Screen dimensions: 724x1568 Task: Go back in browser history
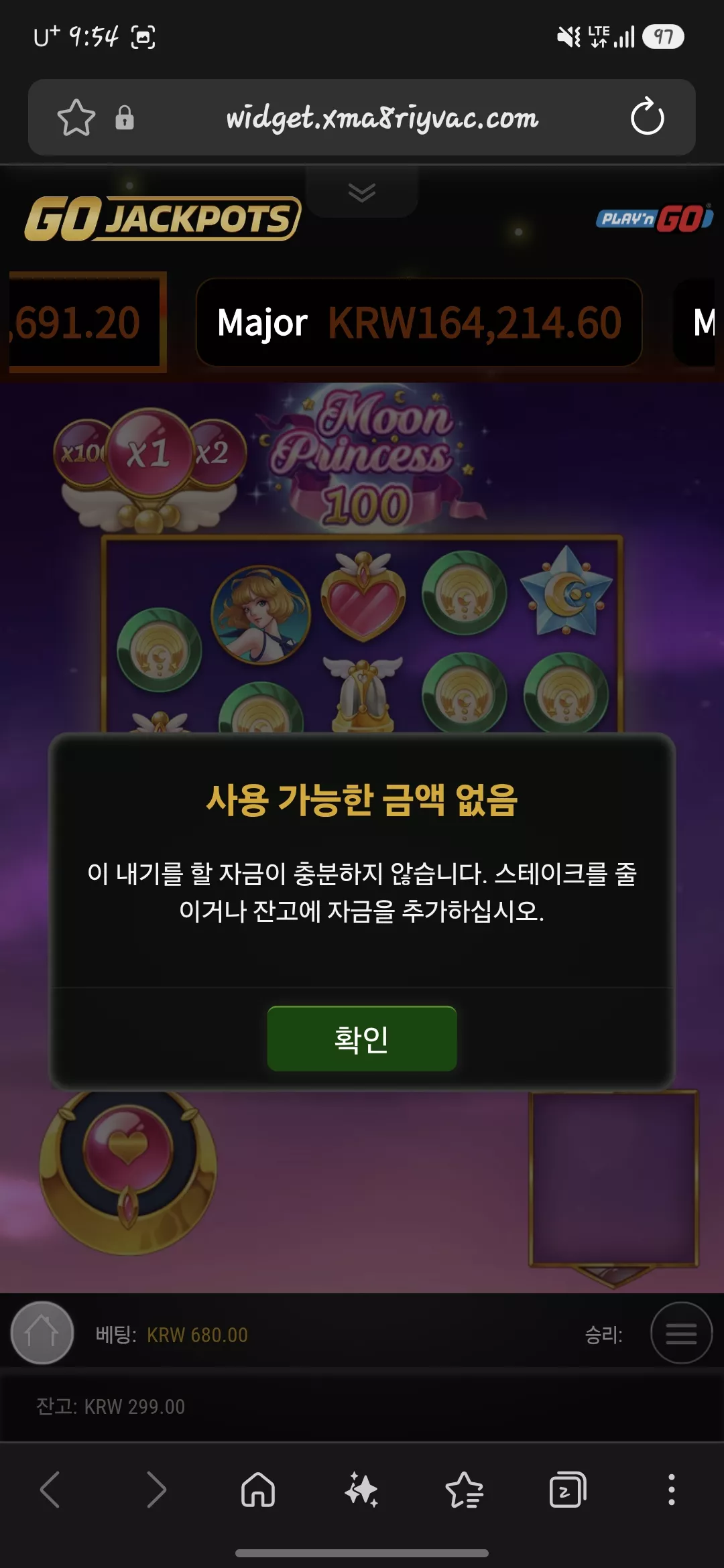50,1490
